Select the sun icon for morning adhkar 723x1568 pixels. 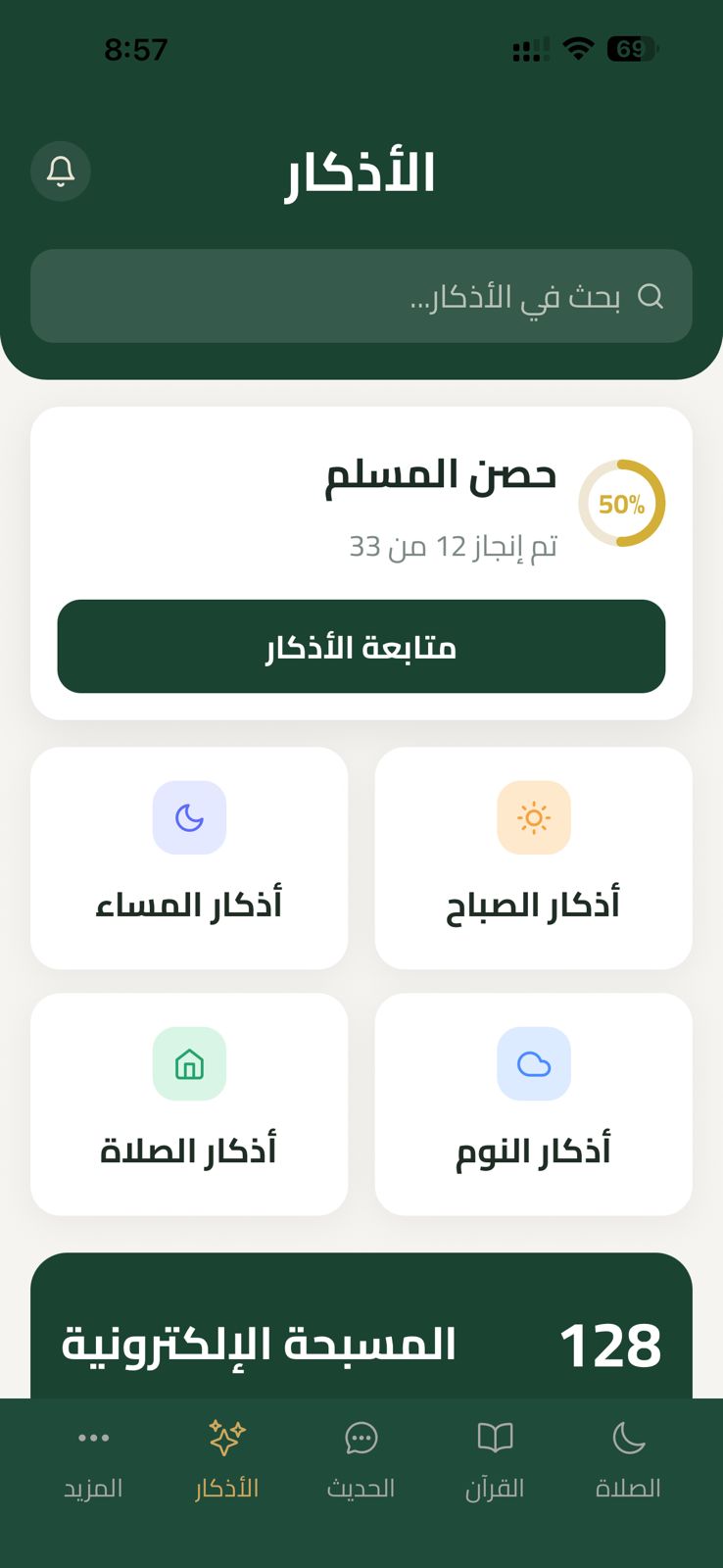pyautogui.click(x=533, y=817)
